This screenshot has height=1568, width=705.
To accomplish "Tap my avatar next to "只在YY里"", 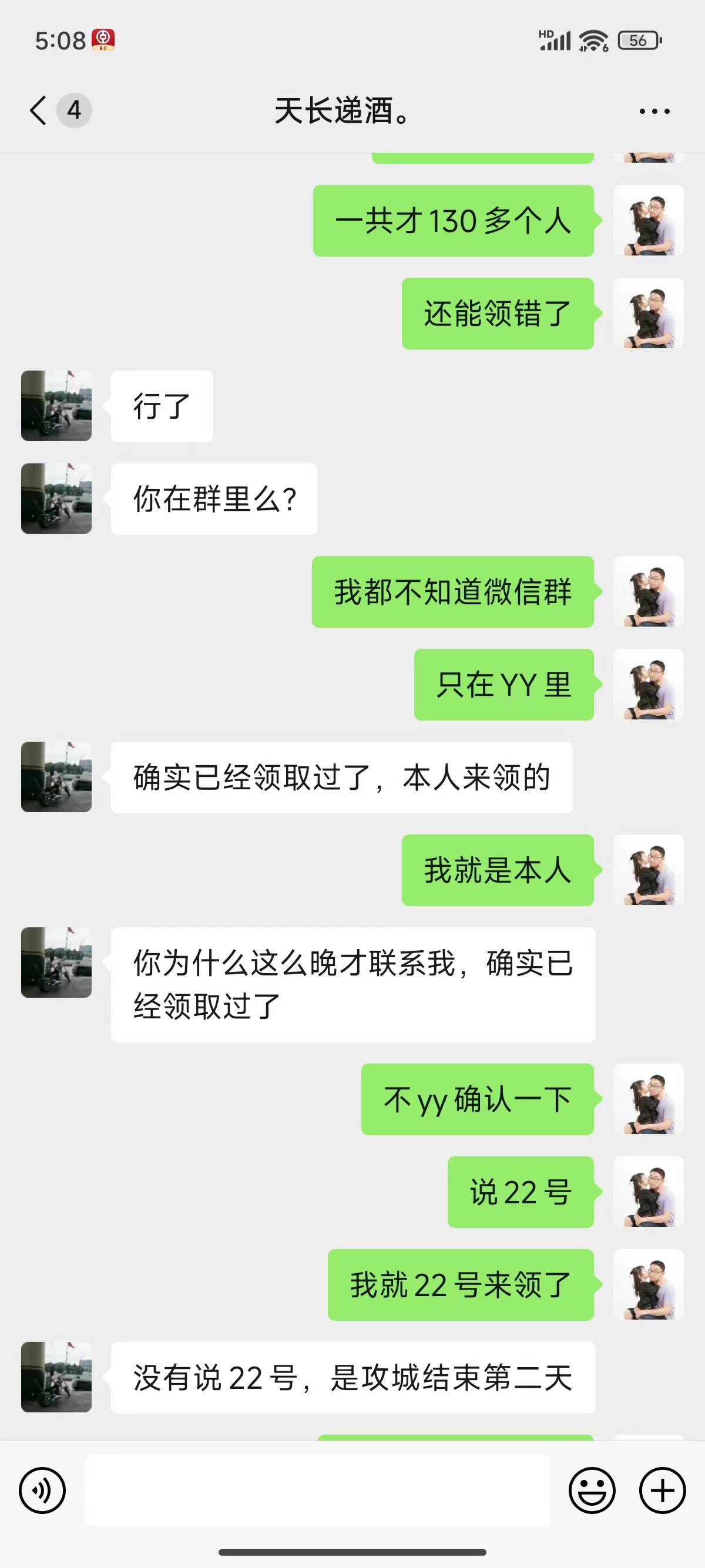I will (649, 684).
